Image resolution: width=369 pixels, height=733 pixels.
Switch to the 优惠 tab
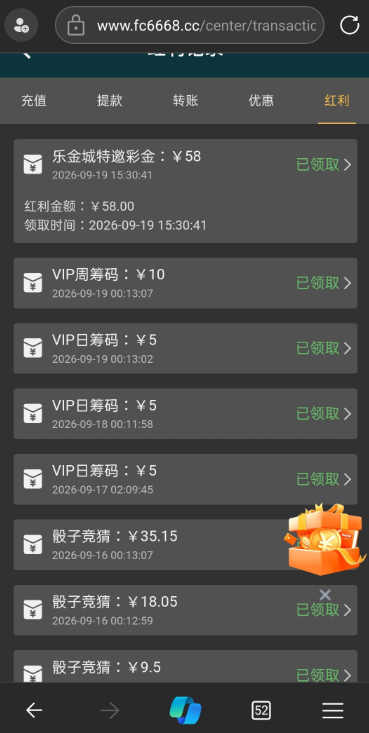[261, 101]
